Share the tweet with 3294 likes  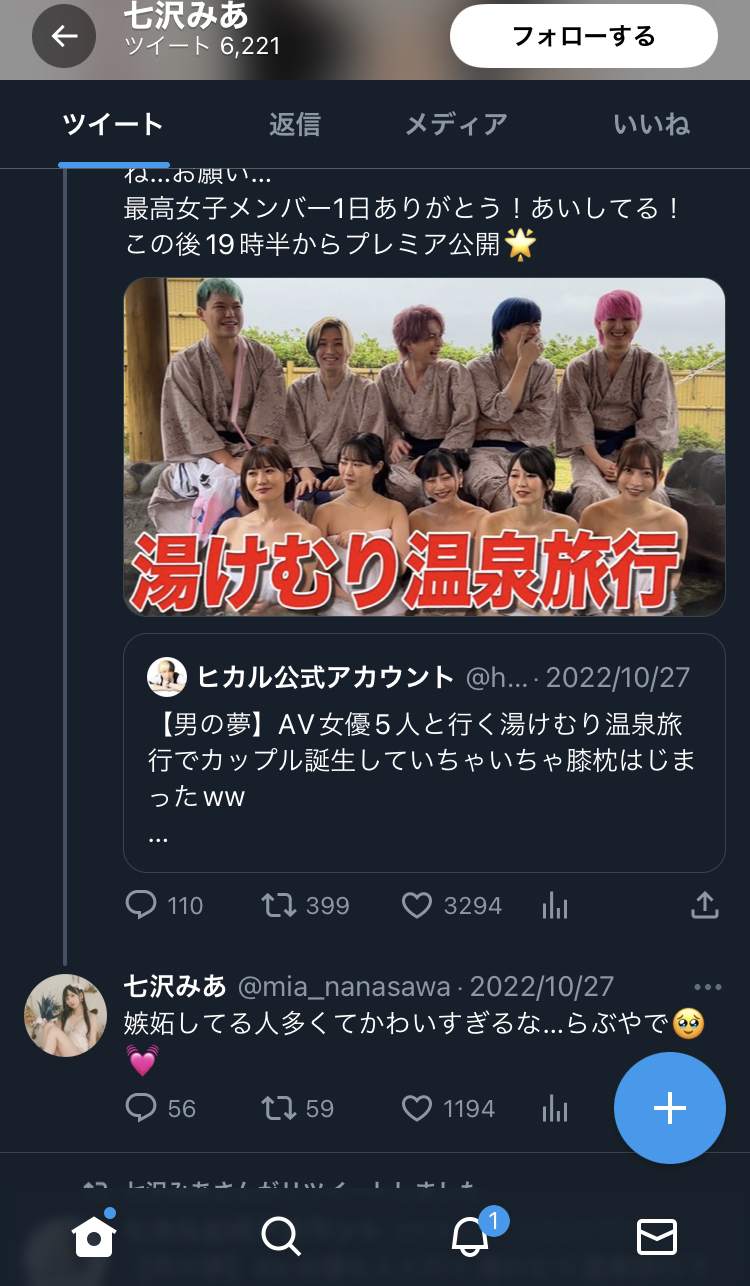click(x=705, y=906)
